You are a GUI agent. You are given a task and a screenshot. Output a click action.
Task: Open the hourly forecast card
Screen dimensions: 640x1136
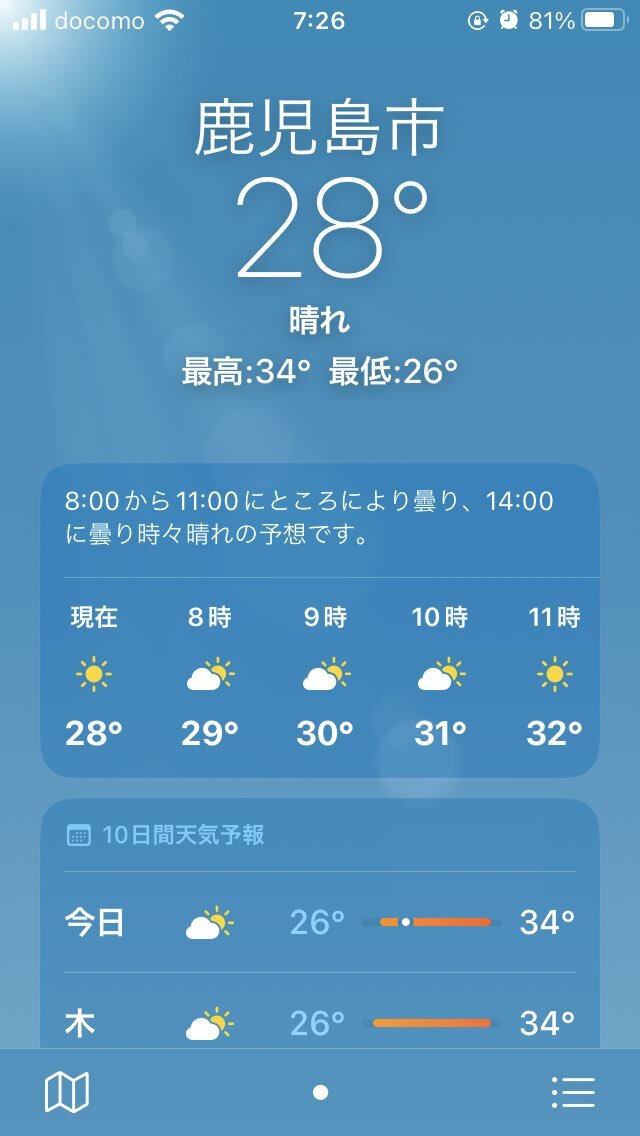pyautogui.click(x=320, y=621)
